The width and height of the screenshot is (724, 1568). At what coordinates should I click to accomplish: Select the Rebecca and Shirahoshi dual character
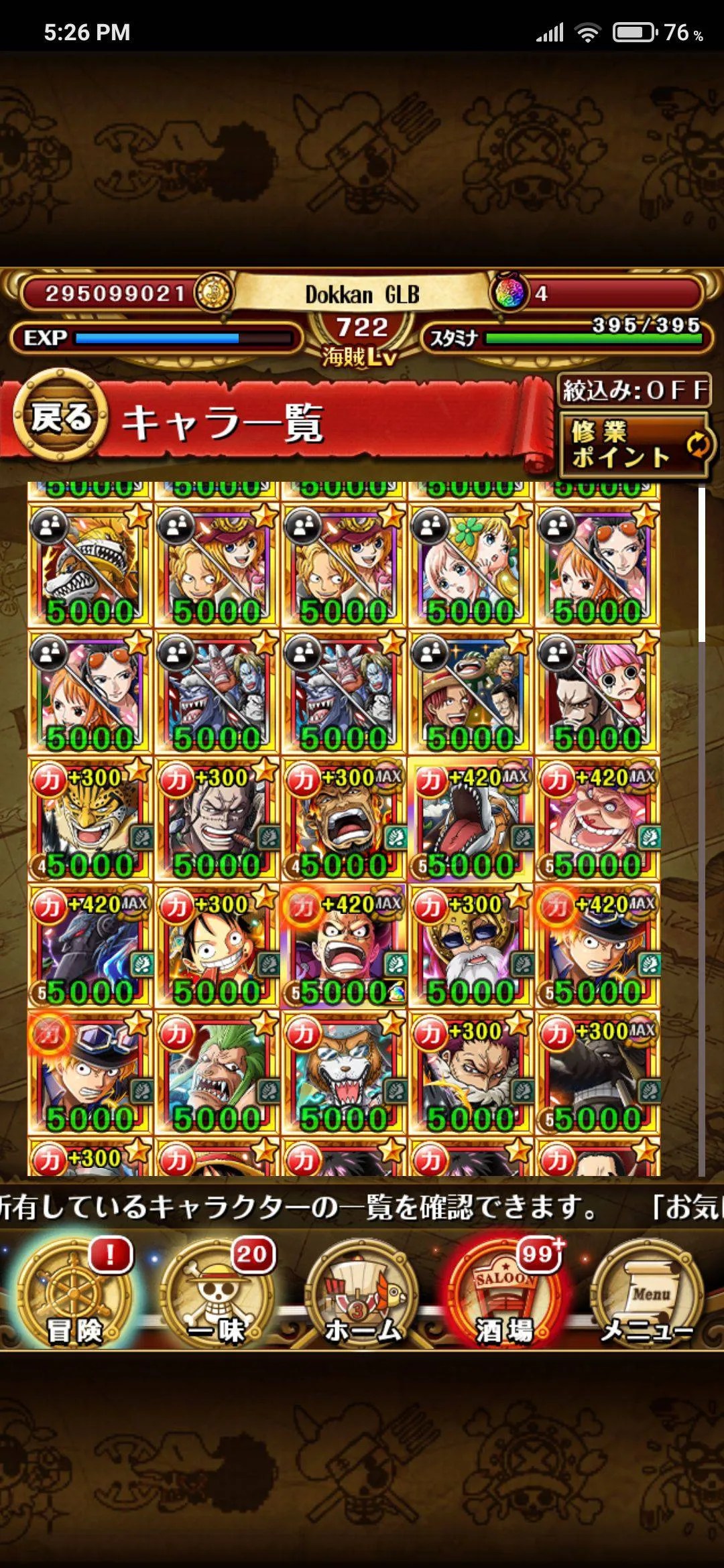pyautogui.click(x=471, y=566)
